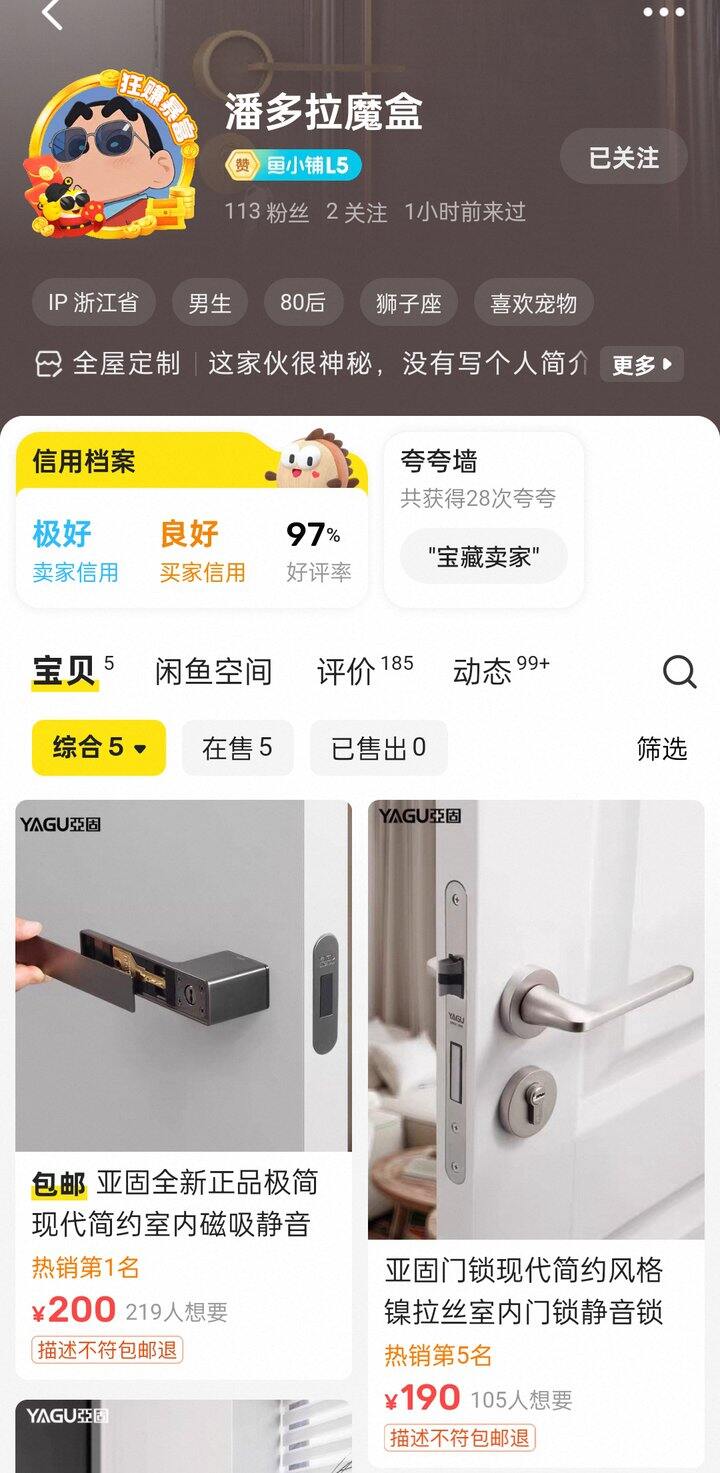Open the three-dot overflow menu

click(664, 13)
